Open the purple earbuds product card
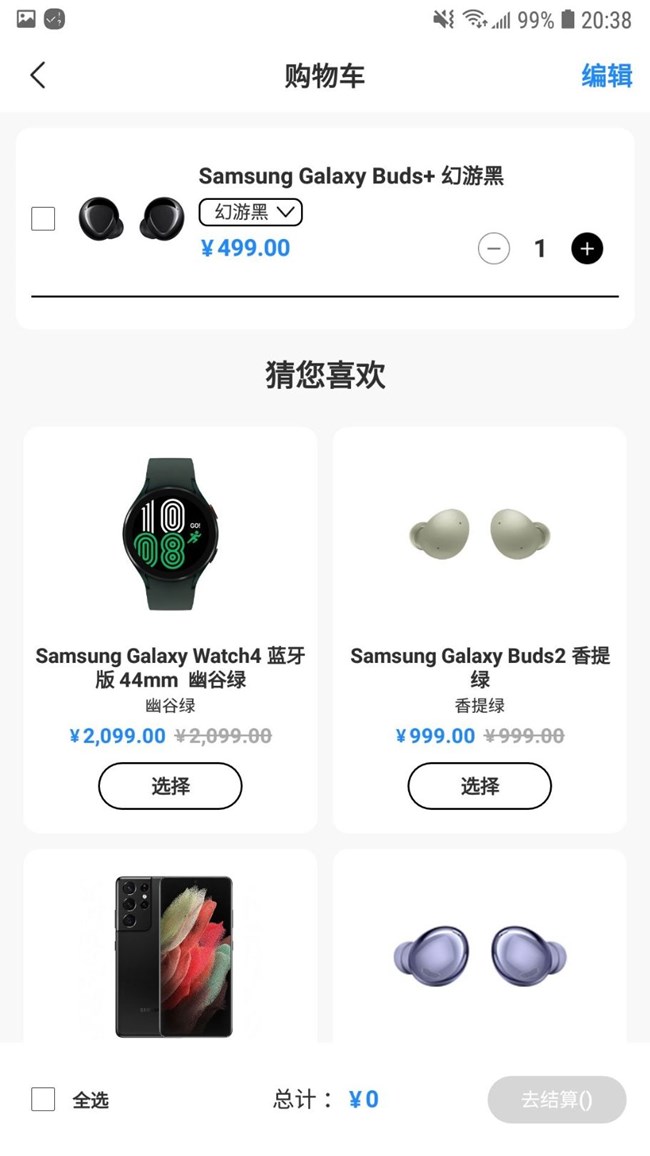Image resolution: width=650 pixels, height=1156 pixels. [x=480, y=946]
